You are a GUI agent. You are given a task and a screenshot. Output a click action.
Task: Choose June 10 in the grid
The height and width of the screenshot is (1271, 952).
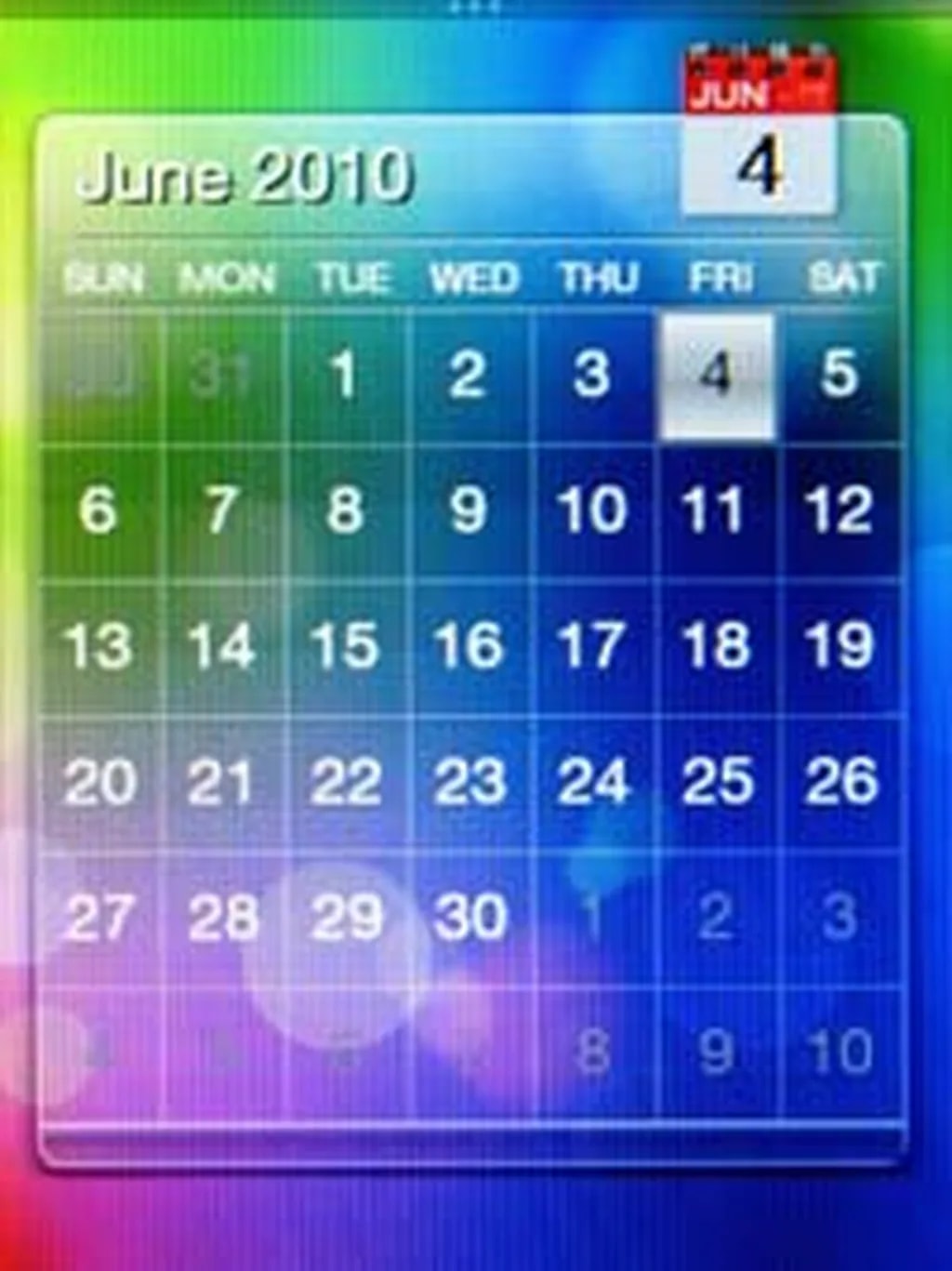coord(592,510)
